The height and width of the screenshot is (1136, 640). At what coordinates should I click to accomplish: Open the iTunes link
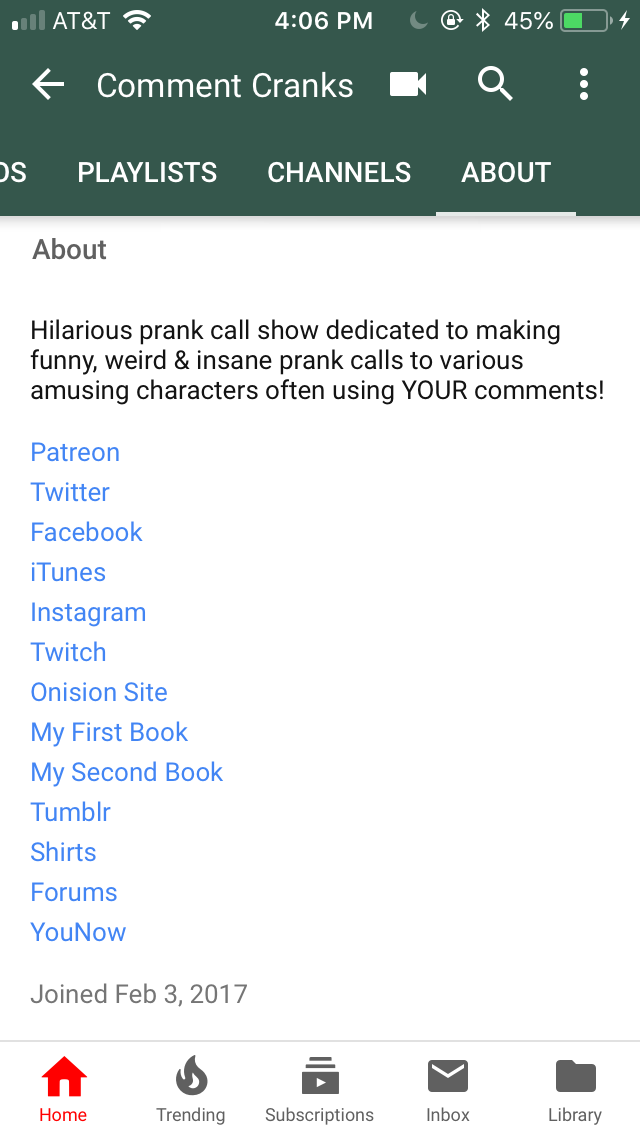[68, 572]
